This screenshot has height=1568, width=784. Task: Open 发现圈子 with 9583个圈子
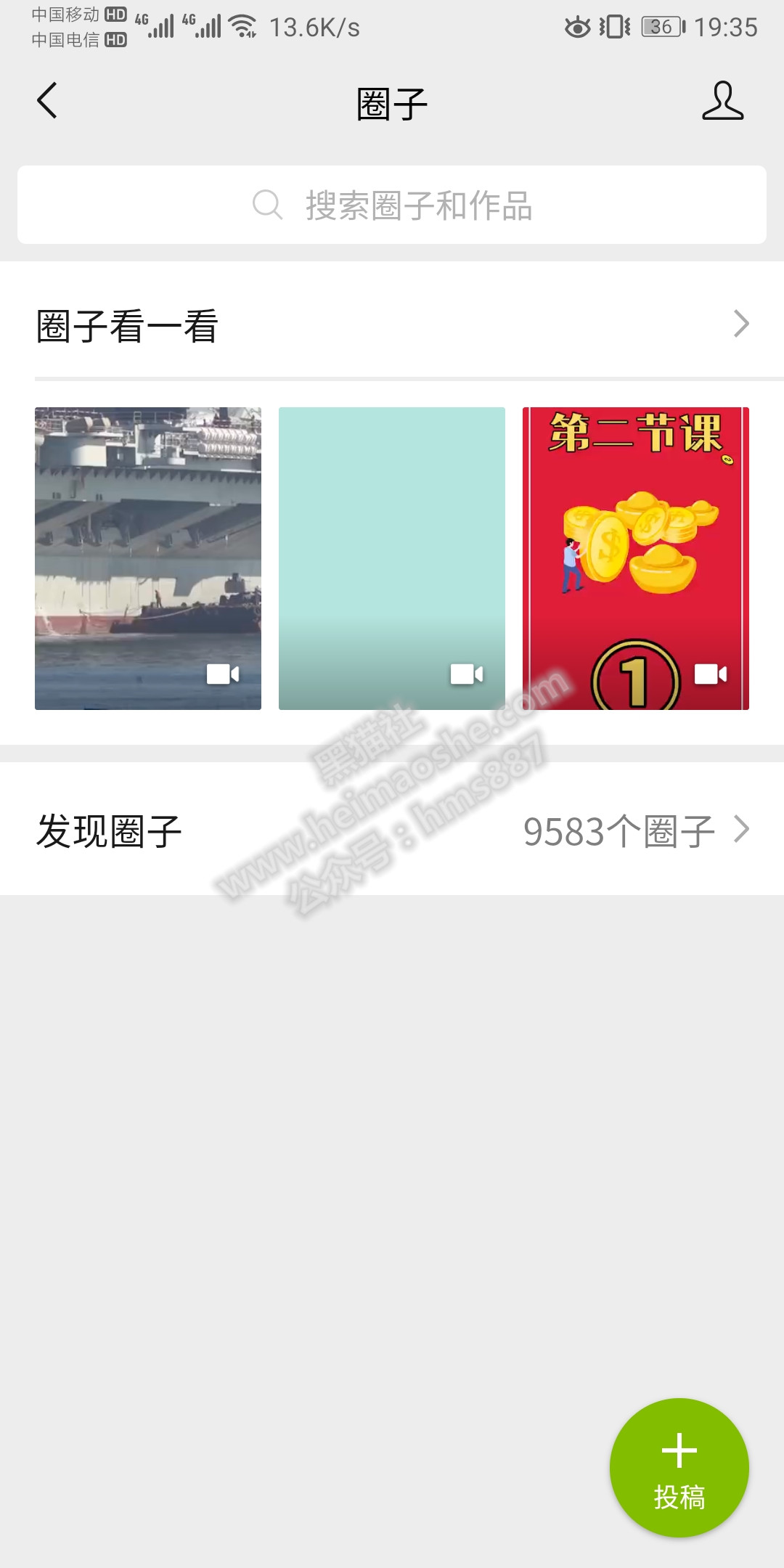pos(392,829)
